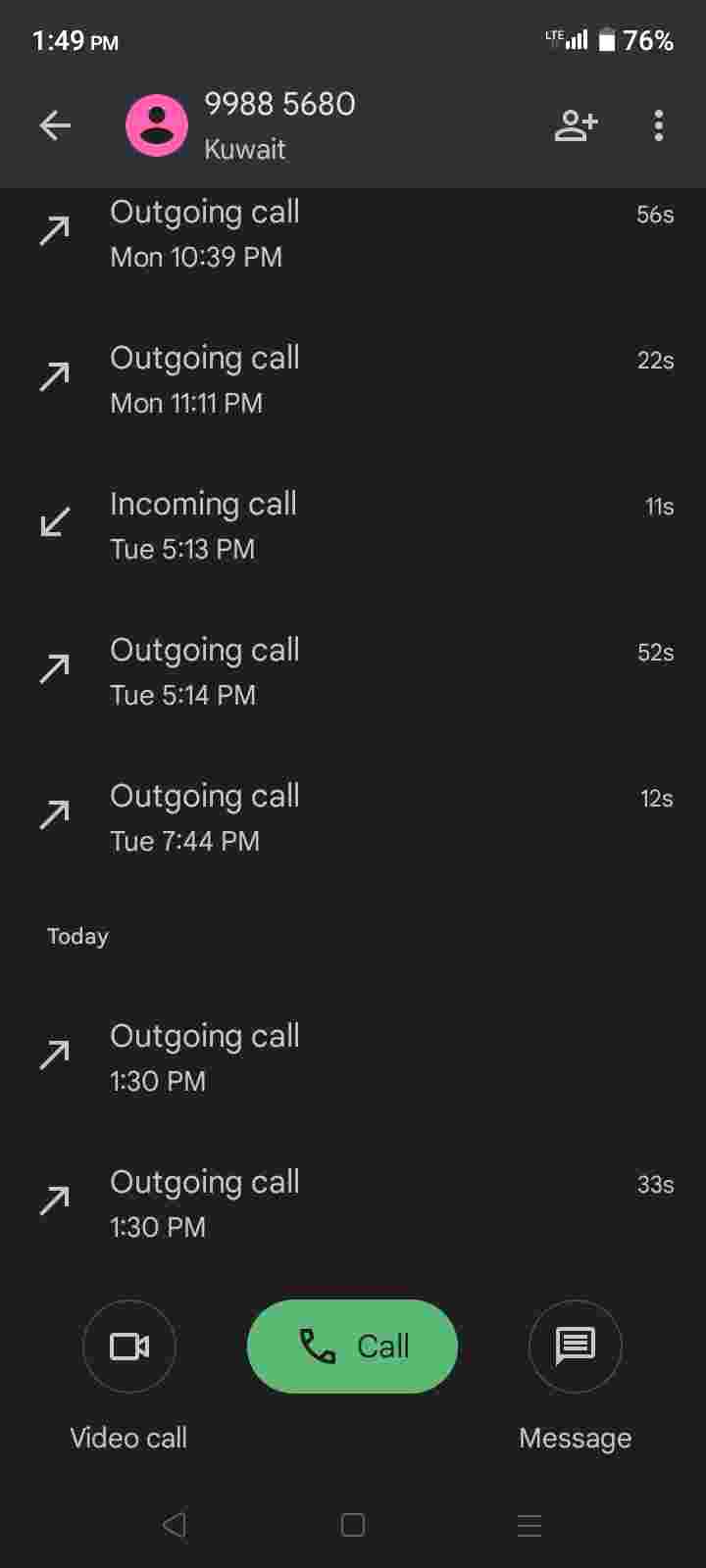Open recent apps from navigation bar
The image size is (706, 1568).
529,1525
